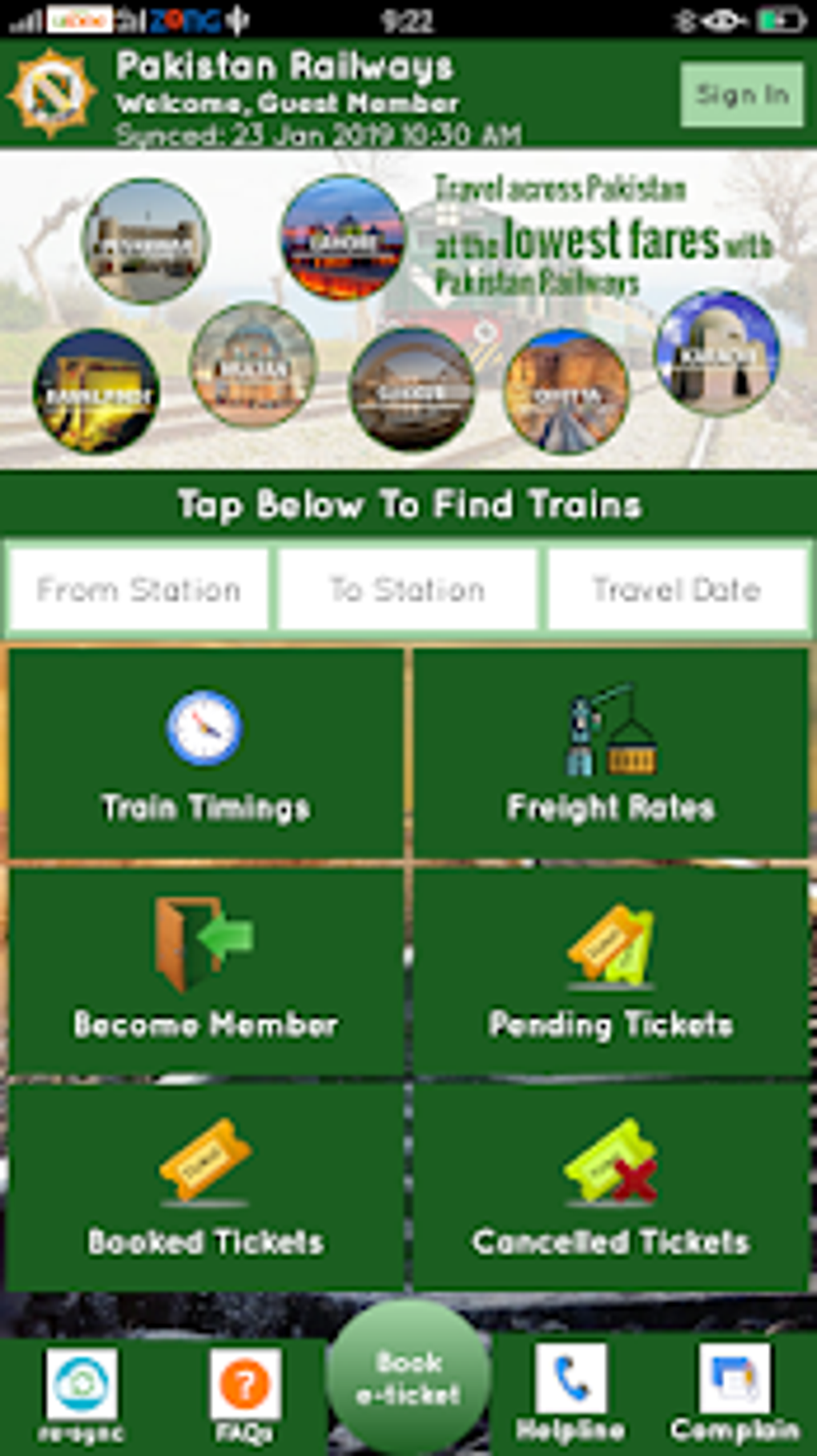Open Freight Rates via the crane icon
The height and width of the screenshot is (1456, 817).
coord(609,731)
